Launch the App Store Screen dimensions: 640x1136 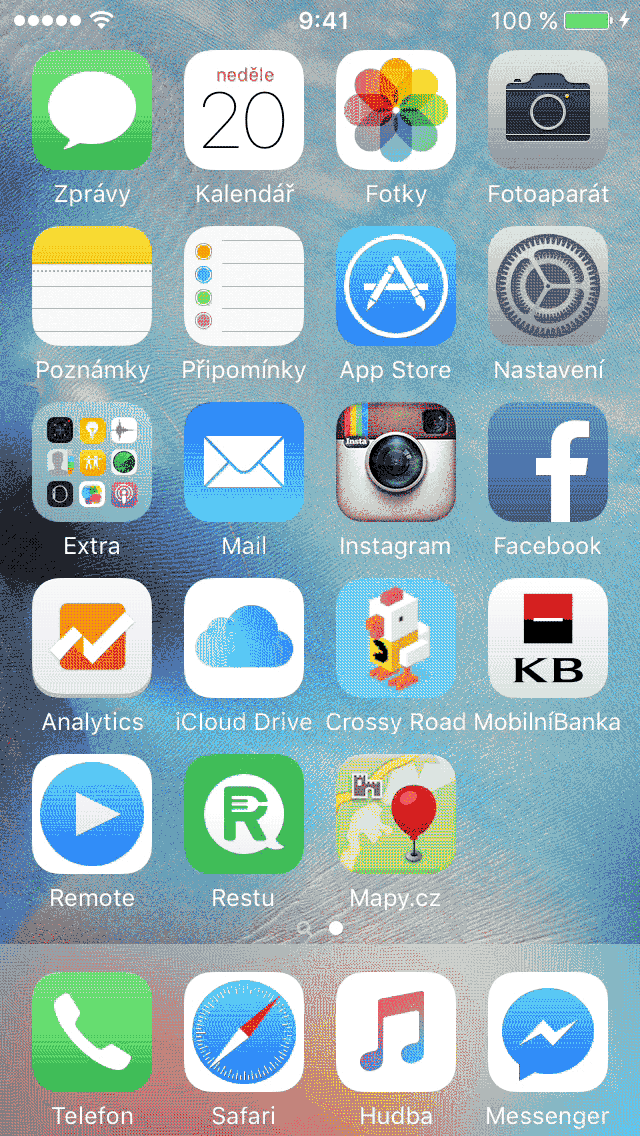click(396, 286)
